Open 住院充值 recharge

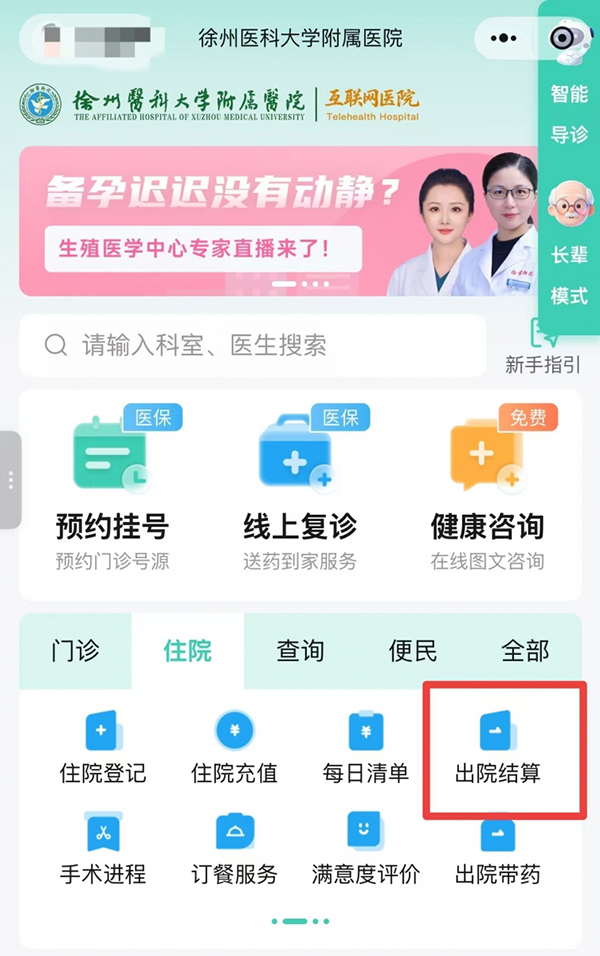[234, 748]
